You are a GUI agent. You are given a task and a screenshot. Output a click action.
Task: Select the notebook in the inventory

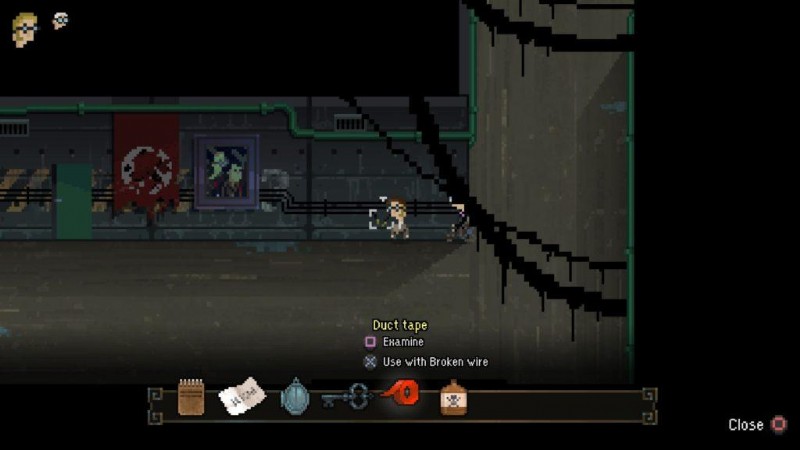point(191,397)
